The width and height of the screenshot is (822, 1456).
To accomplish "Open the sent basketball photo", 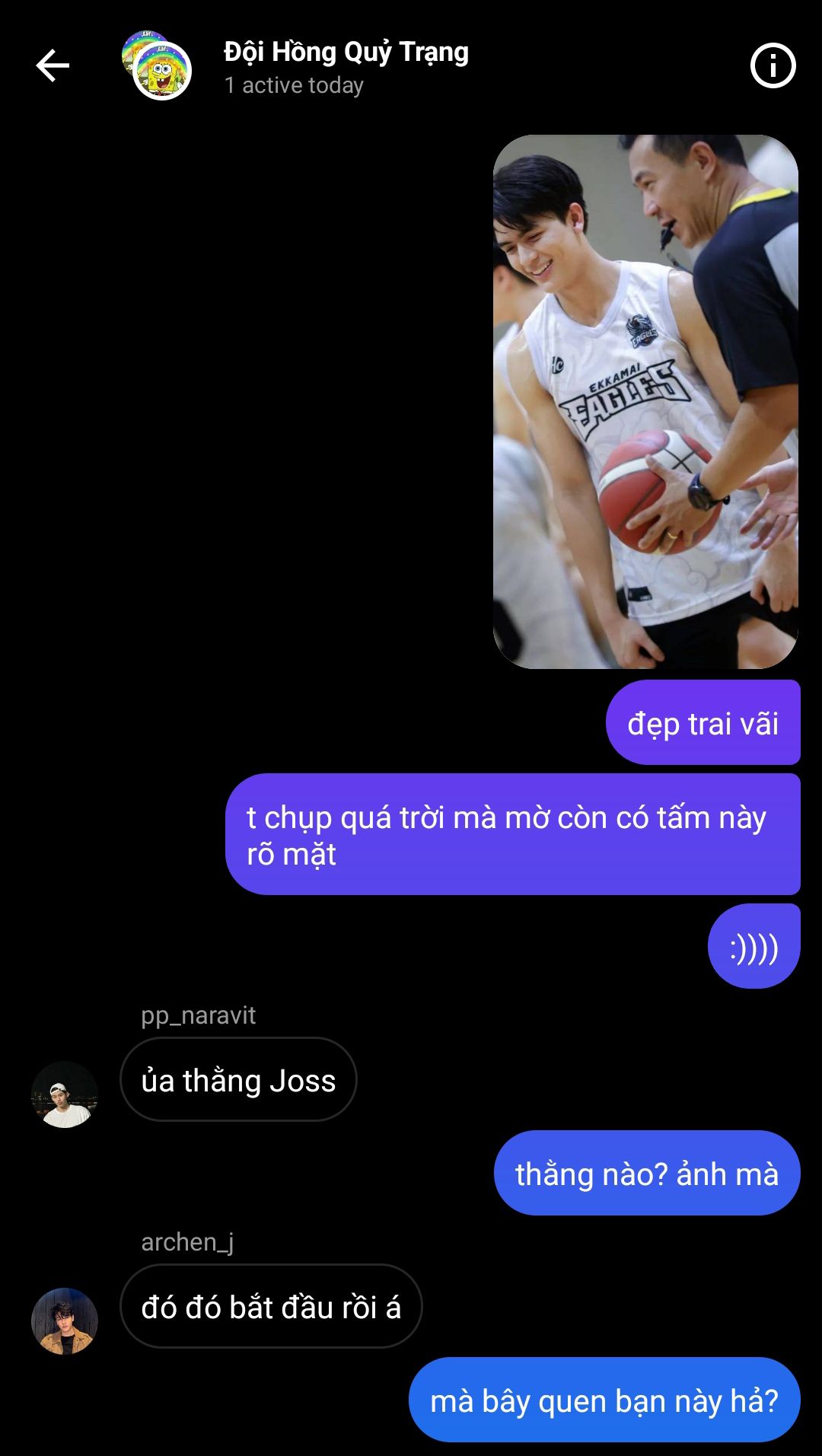I will (x=645, y=402).
